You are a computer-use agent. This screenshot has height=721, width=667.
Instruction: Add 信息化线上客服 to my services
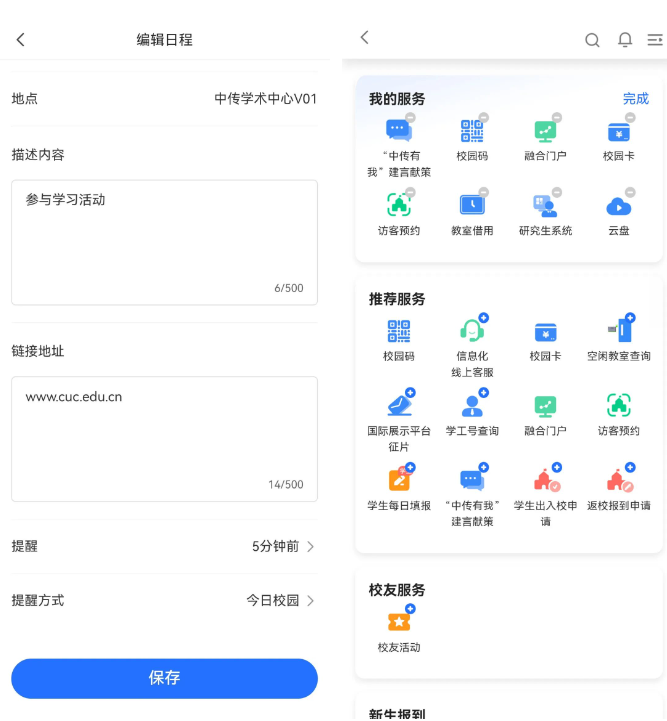point(484,318)
